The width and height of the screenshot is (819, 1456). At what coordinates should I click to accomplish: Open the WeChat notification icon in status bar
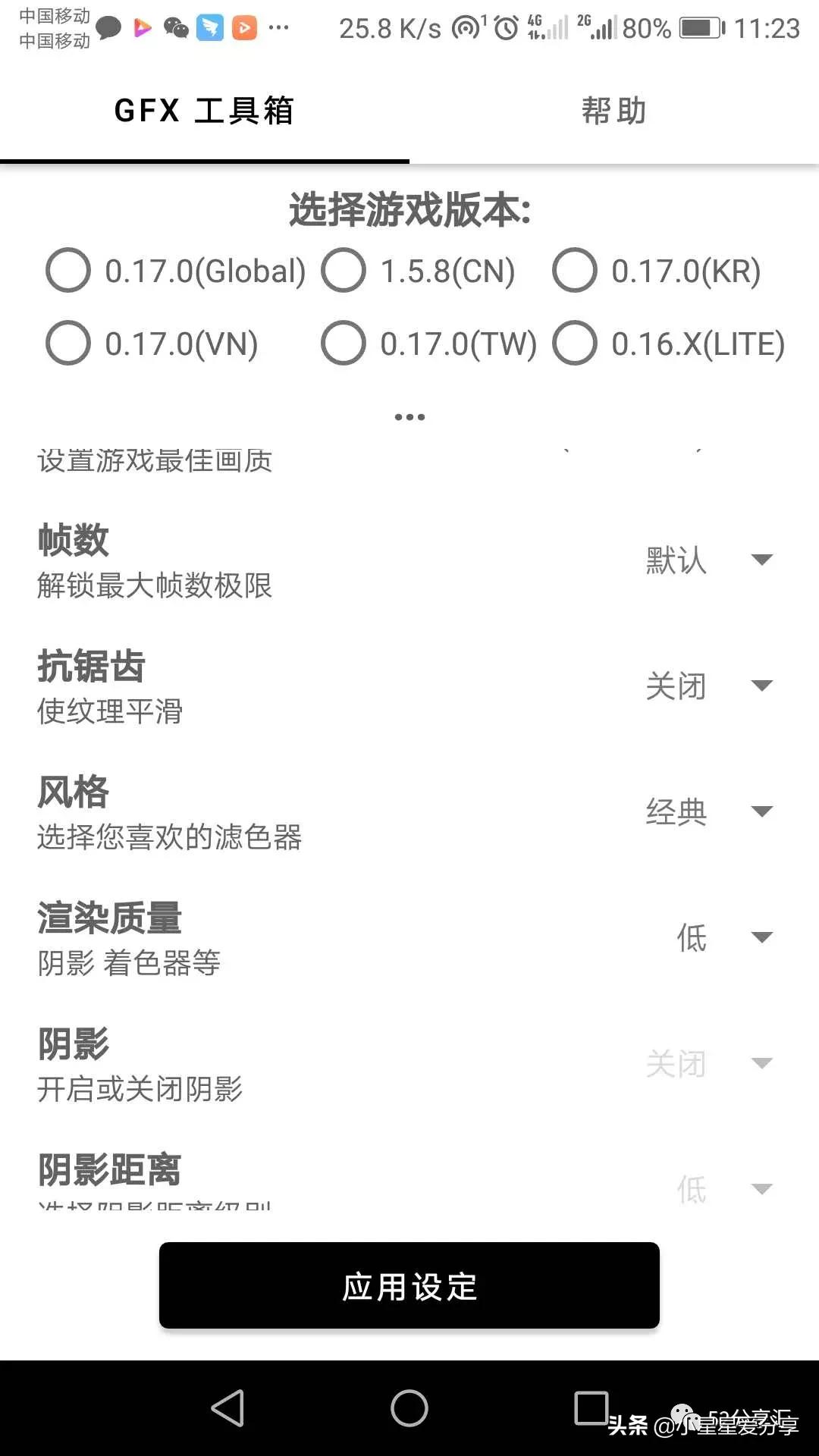177,28
